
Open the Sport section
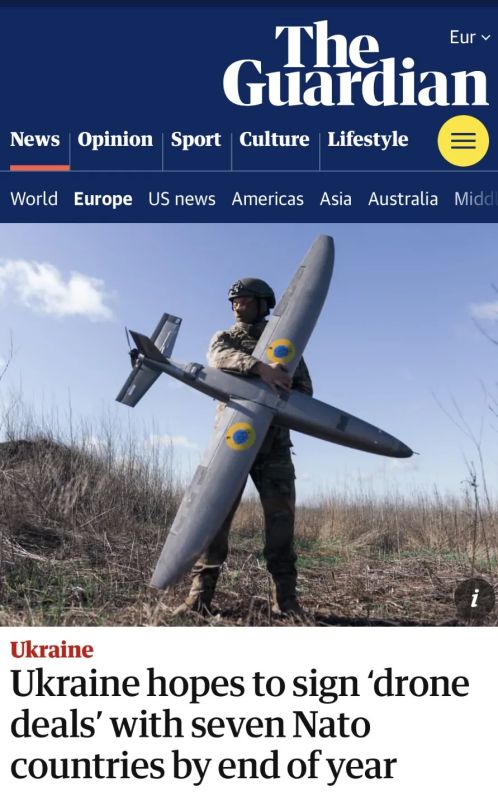[x=196, y=139]
